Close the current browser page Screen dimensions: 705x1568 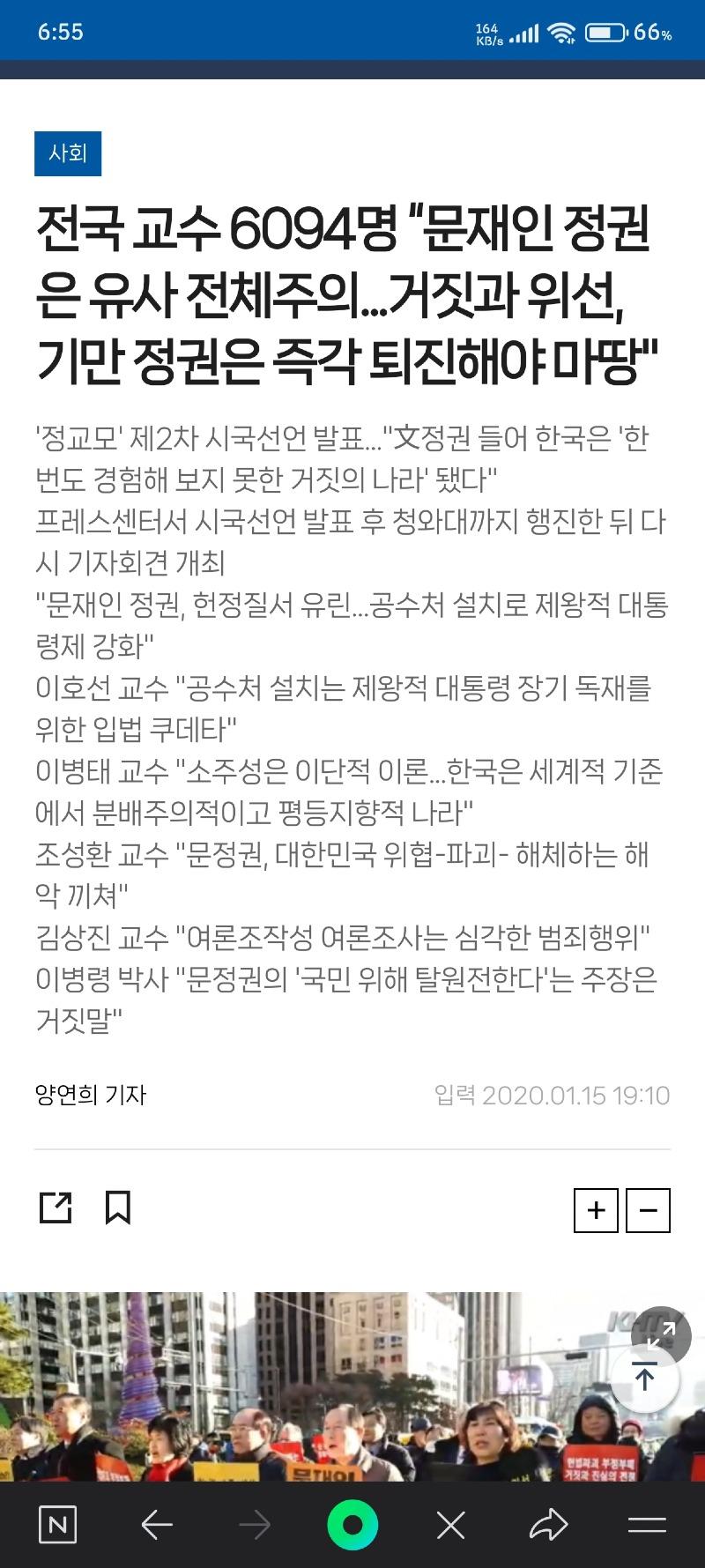(450, 1525)
